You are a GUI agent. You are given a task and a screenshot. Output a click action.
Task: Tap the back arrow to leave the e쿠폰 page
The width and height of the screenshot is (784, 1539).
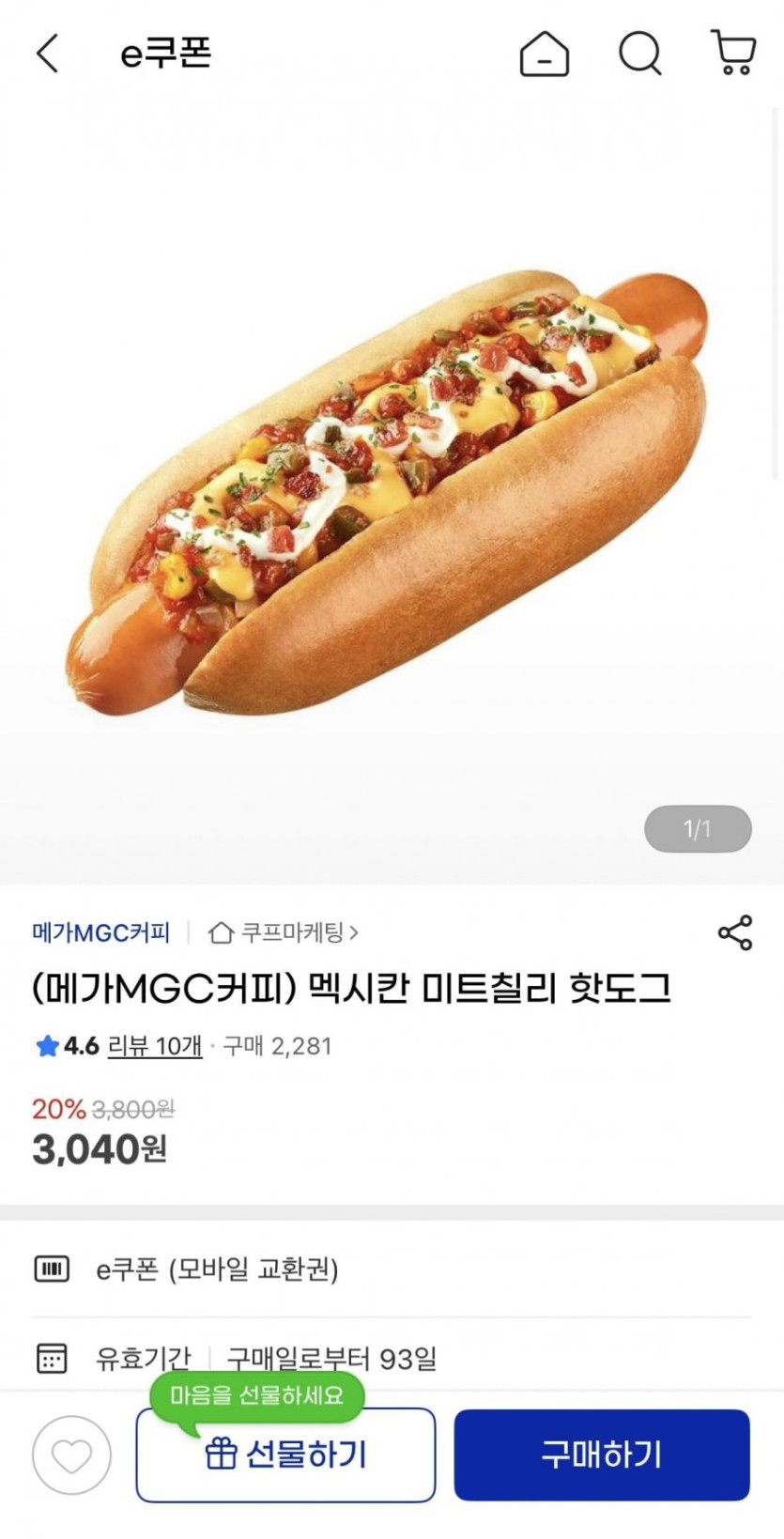click(45, 54)
